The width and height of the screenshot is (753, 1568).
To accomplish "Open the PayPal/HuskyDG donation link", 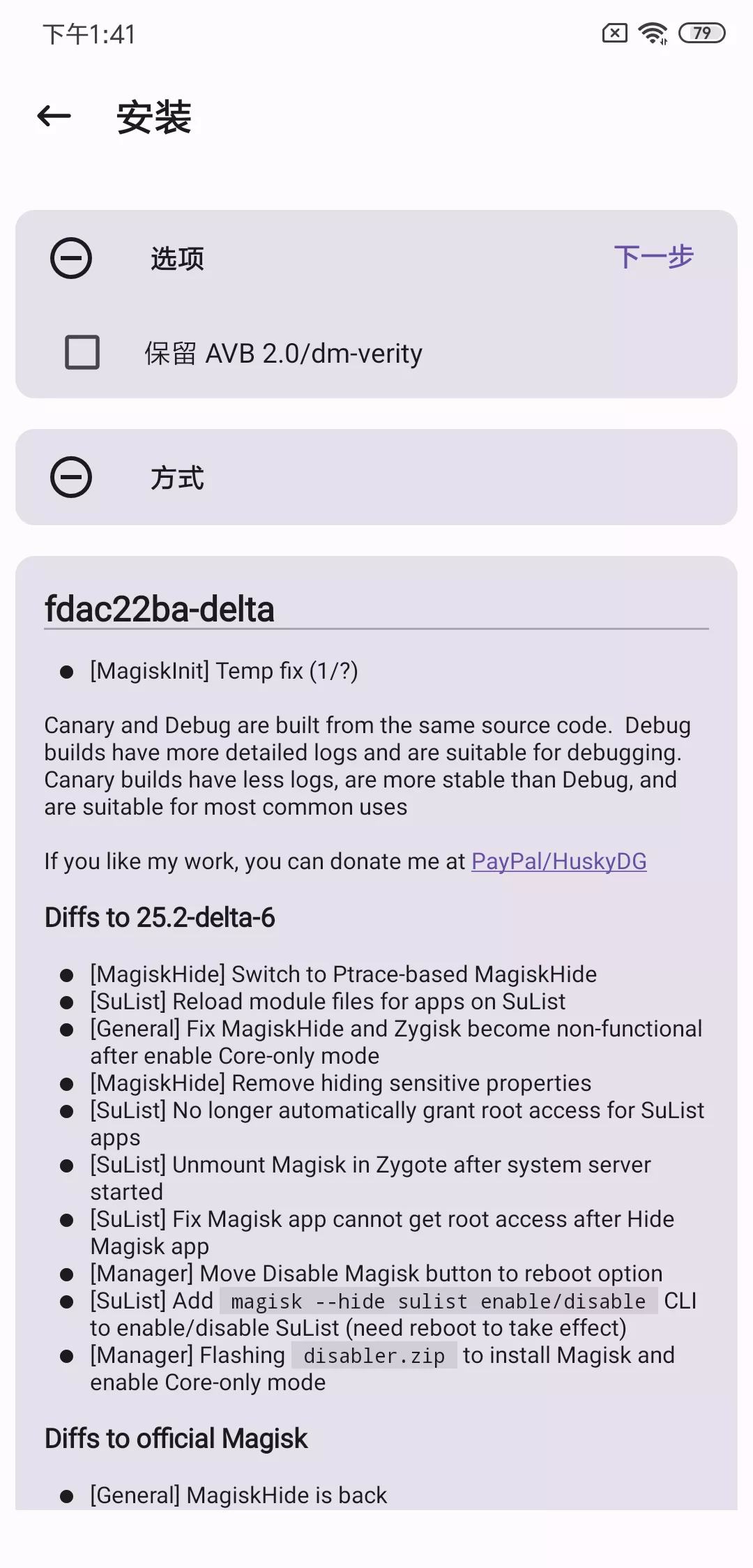I will (558, 861).
